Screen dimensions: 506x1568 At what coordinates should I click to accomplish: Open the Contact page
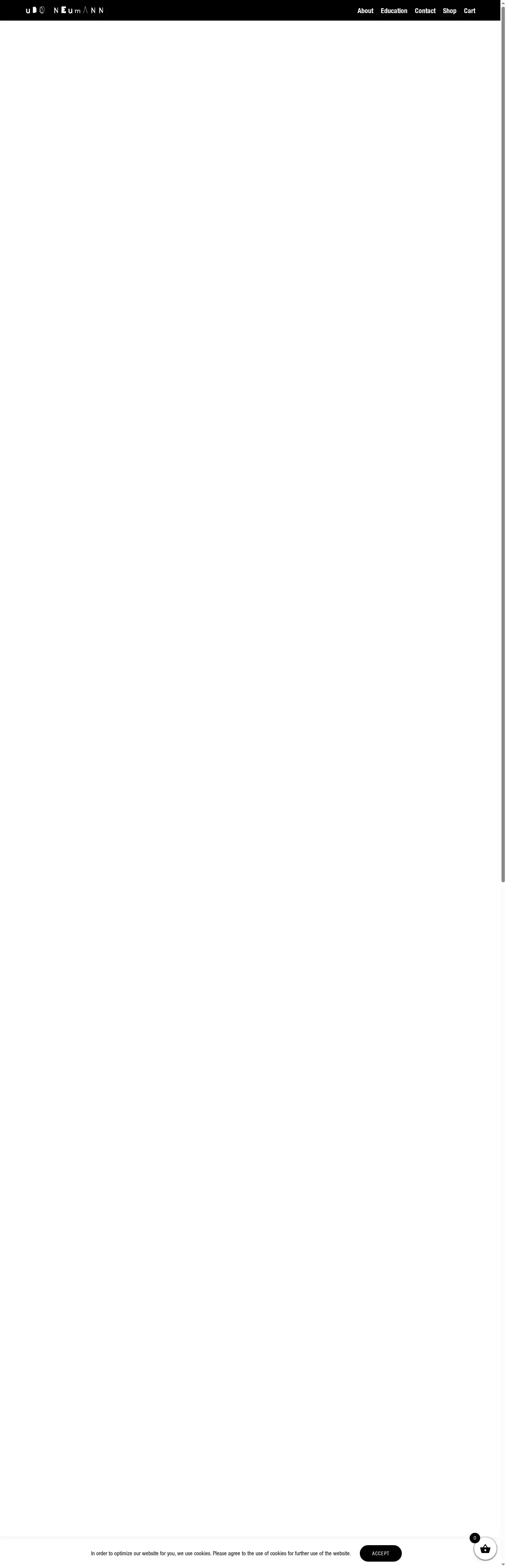[424, 11]
